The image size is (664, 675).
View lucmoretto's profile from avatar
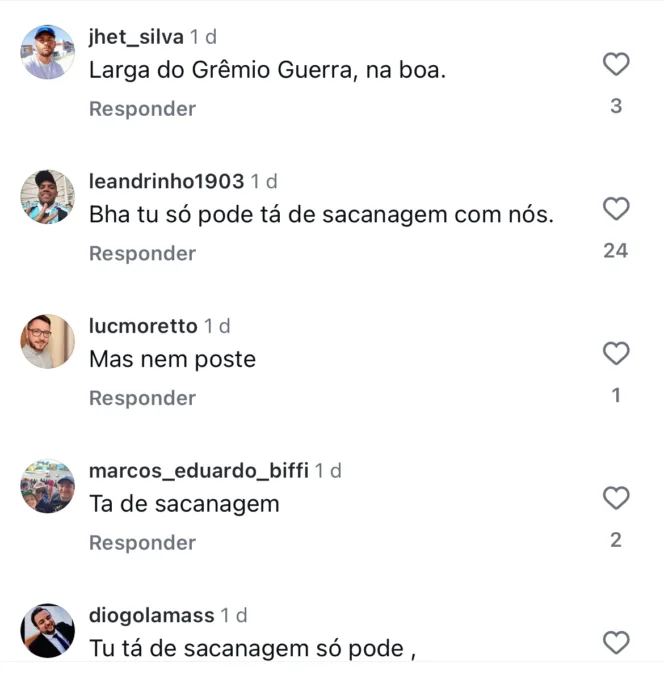click(x=48, y=341)
